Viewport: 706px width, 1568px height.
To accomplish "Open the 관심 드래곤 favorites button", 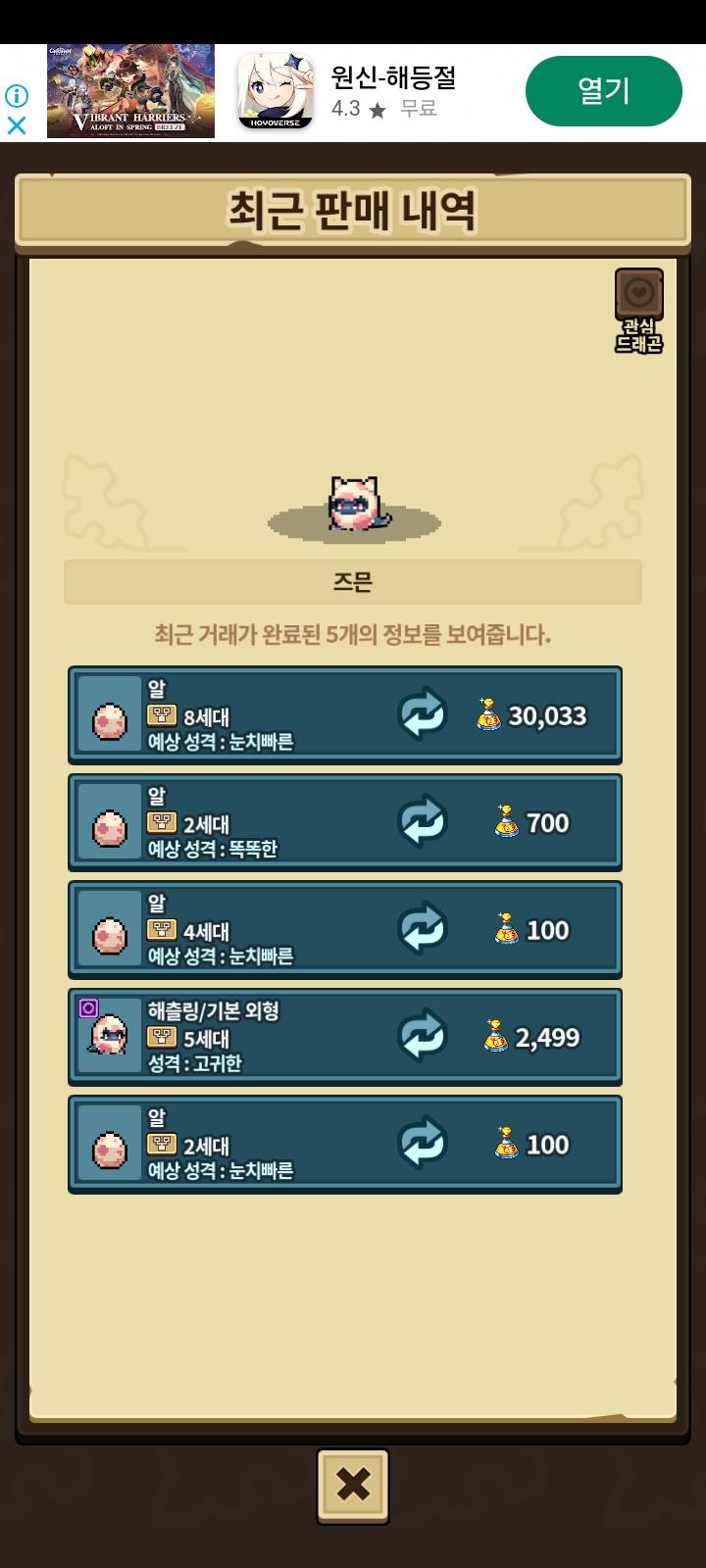I will (638, 310).
